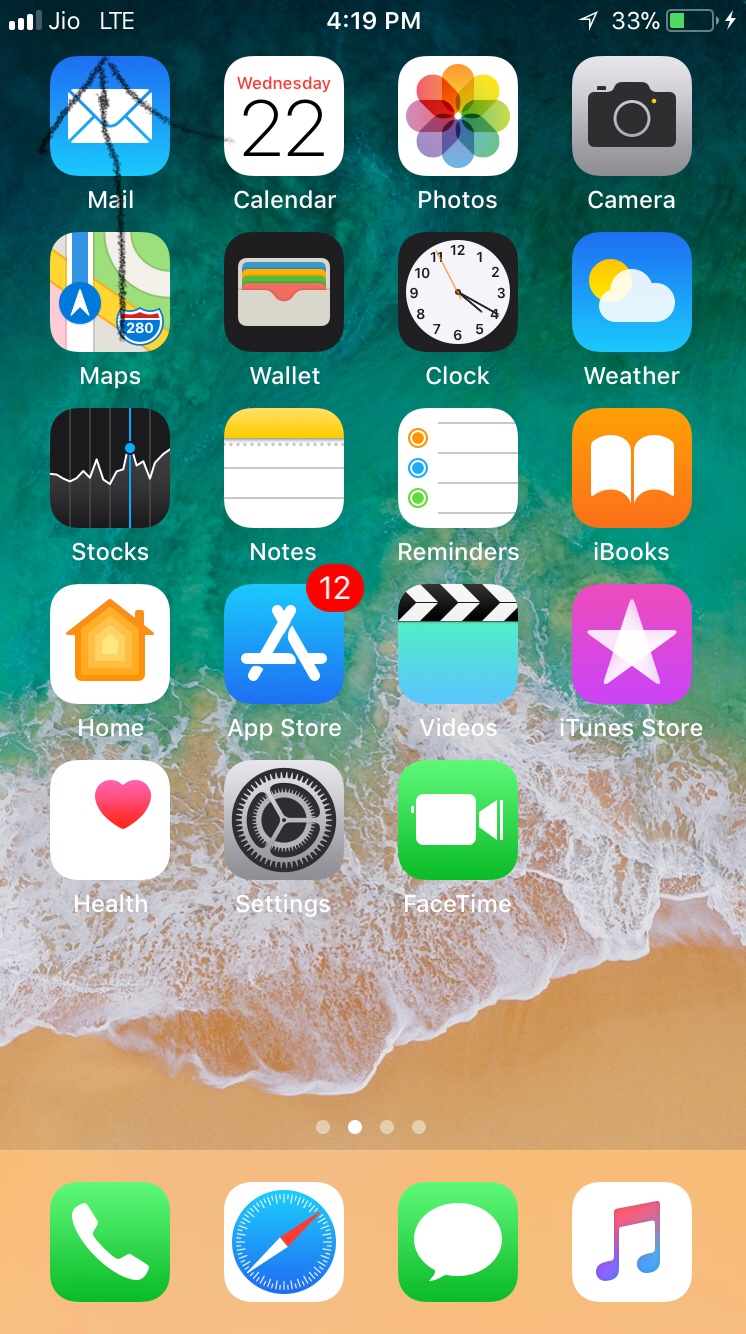The image size is (746, 1334).
Task: Open the iBooks app
Action: [632, 468]
